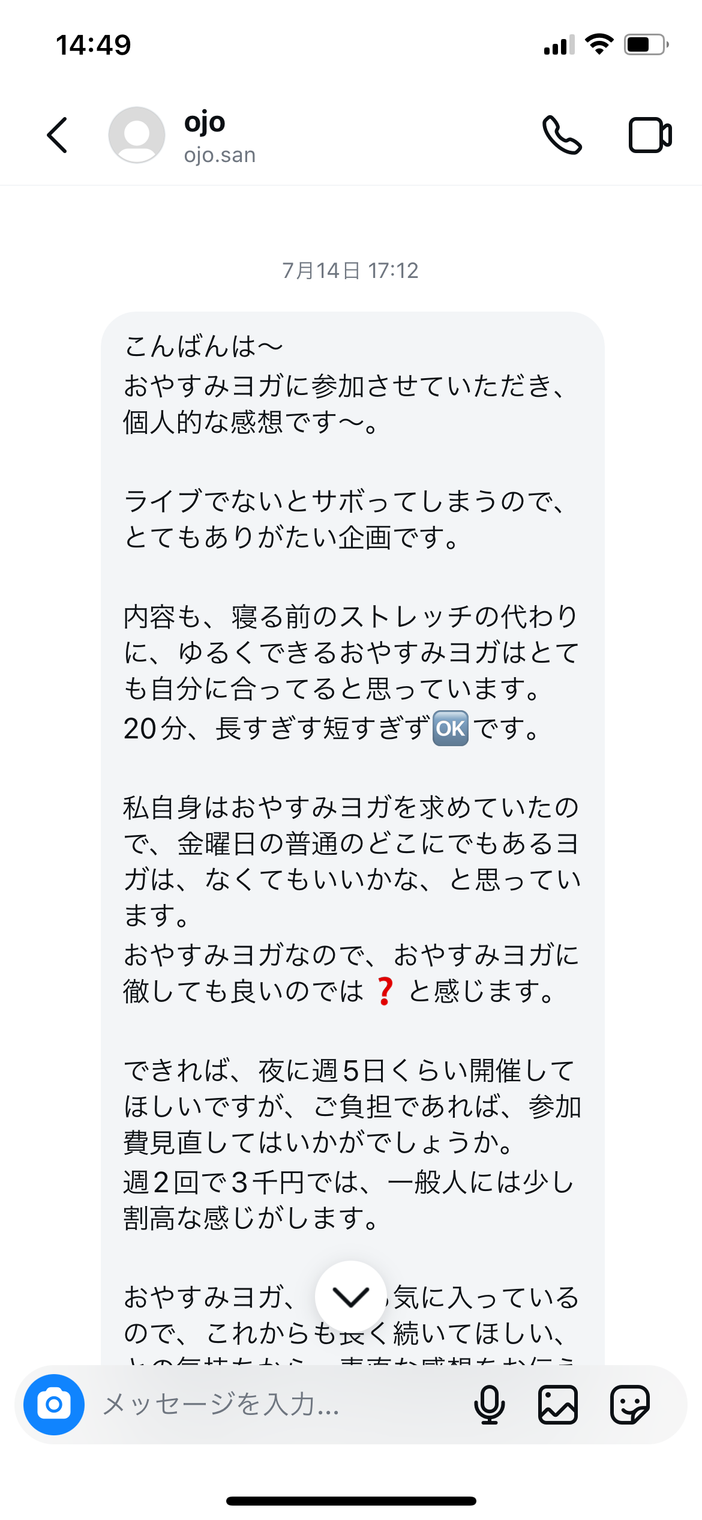Image resolution: width=702 pixels, height=1520 pixels.
Task: Record a voice message with the microphone
Action: pyautogui.click(x=489, y=1405)
